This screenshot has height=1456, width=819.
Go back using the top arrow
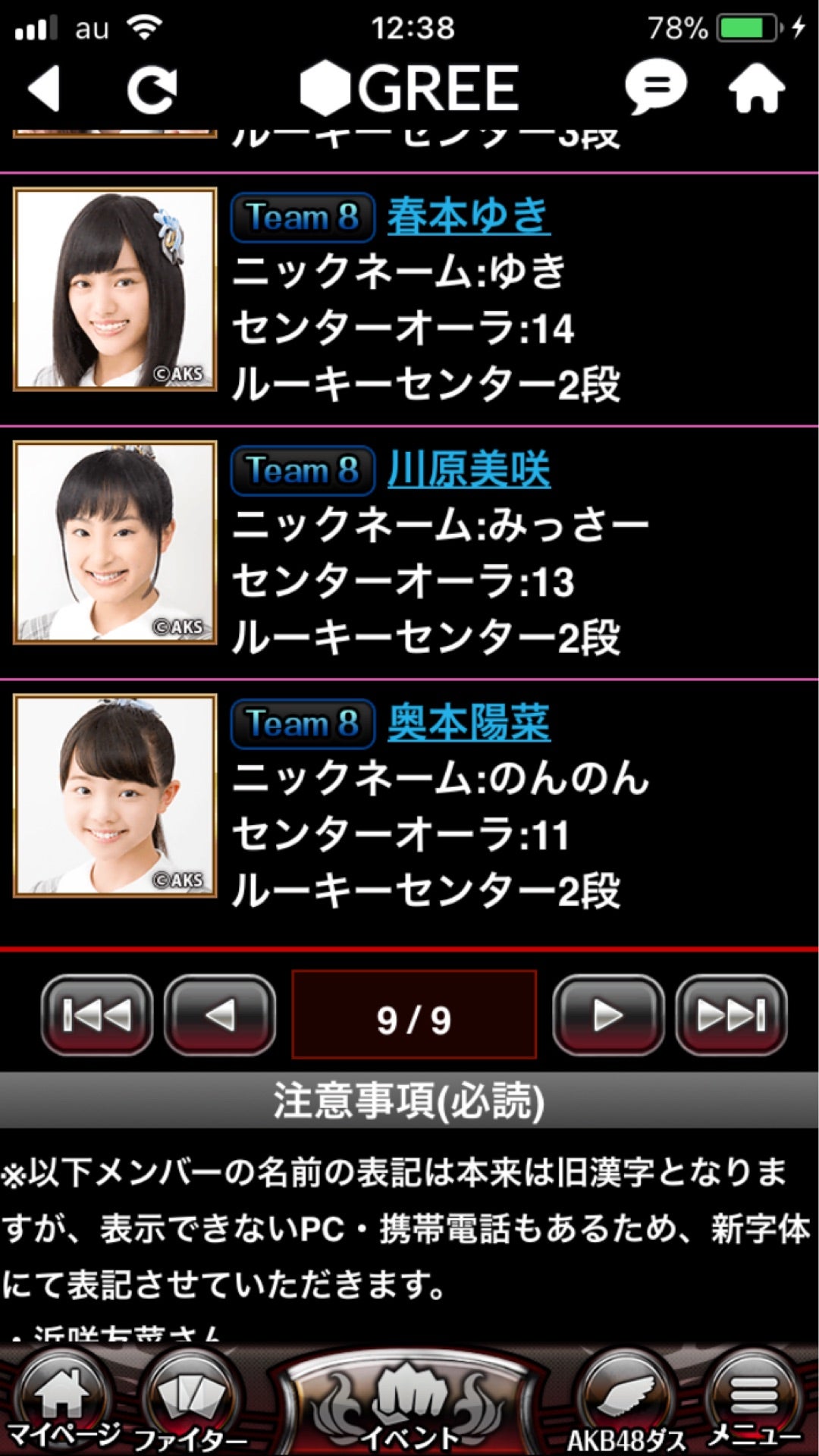click(44, 89)
